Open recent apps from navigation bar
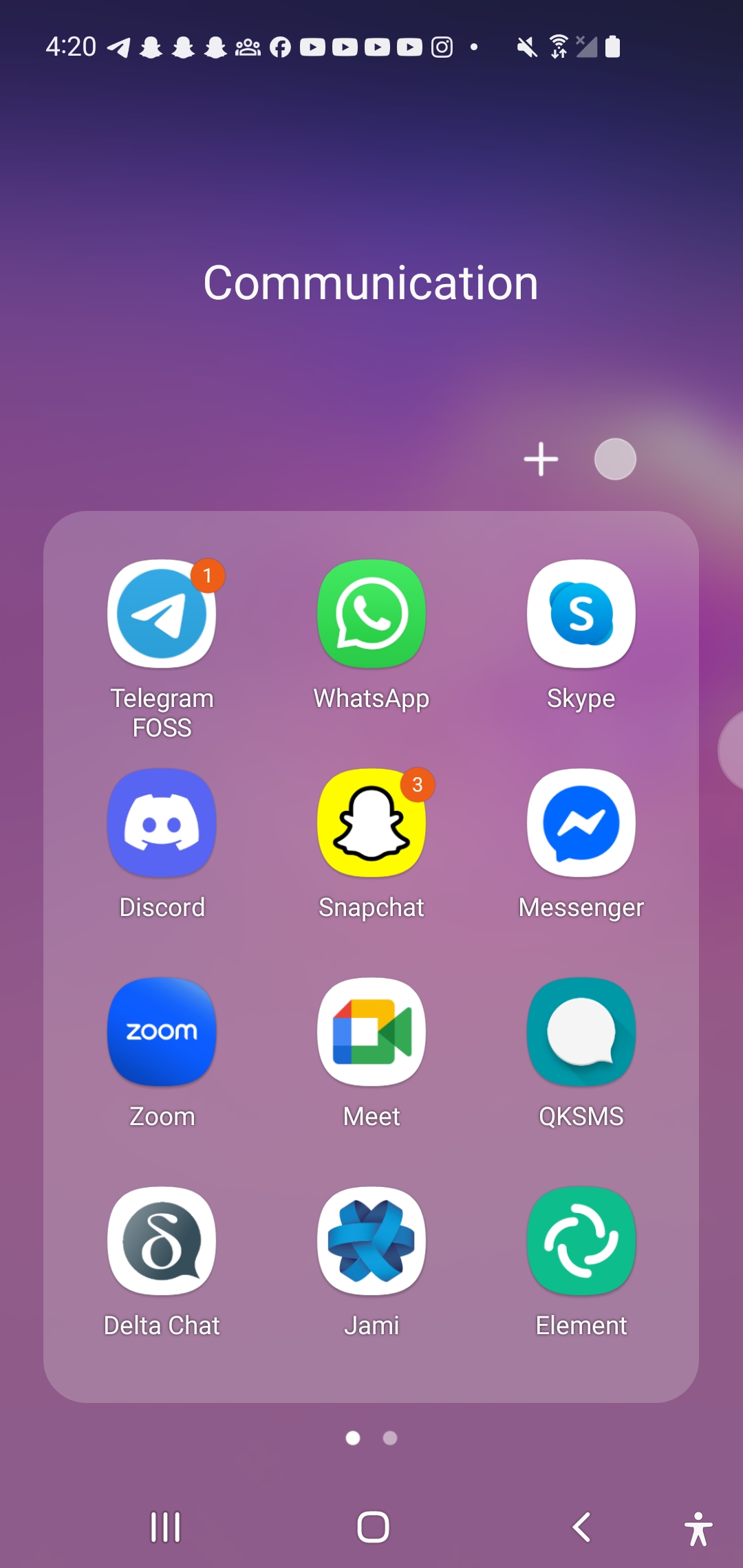 tap(165, 1527)
